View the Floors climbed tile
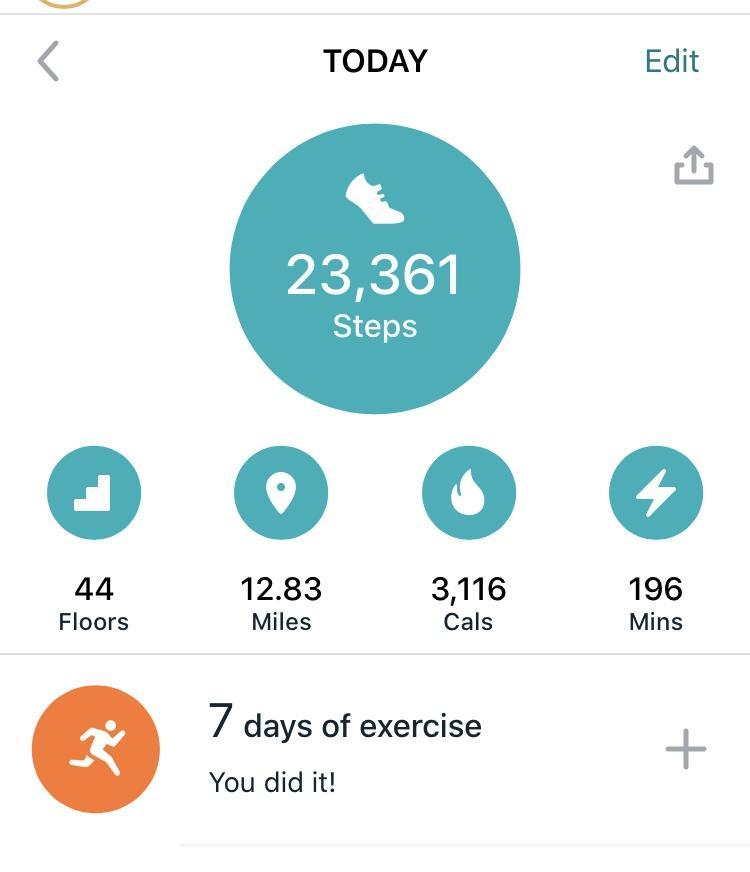750x872 pixels. click(94, 493)
